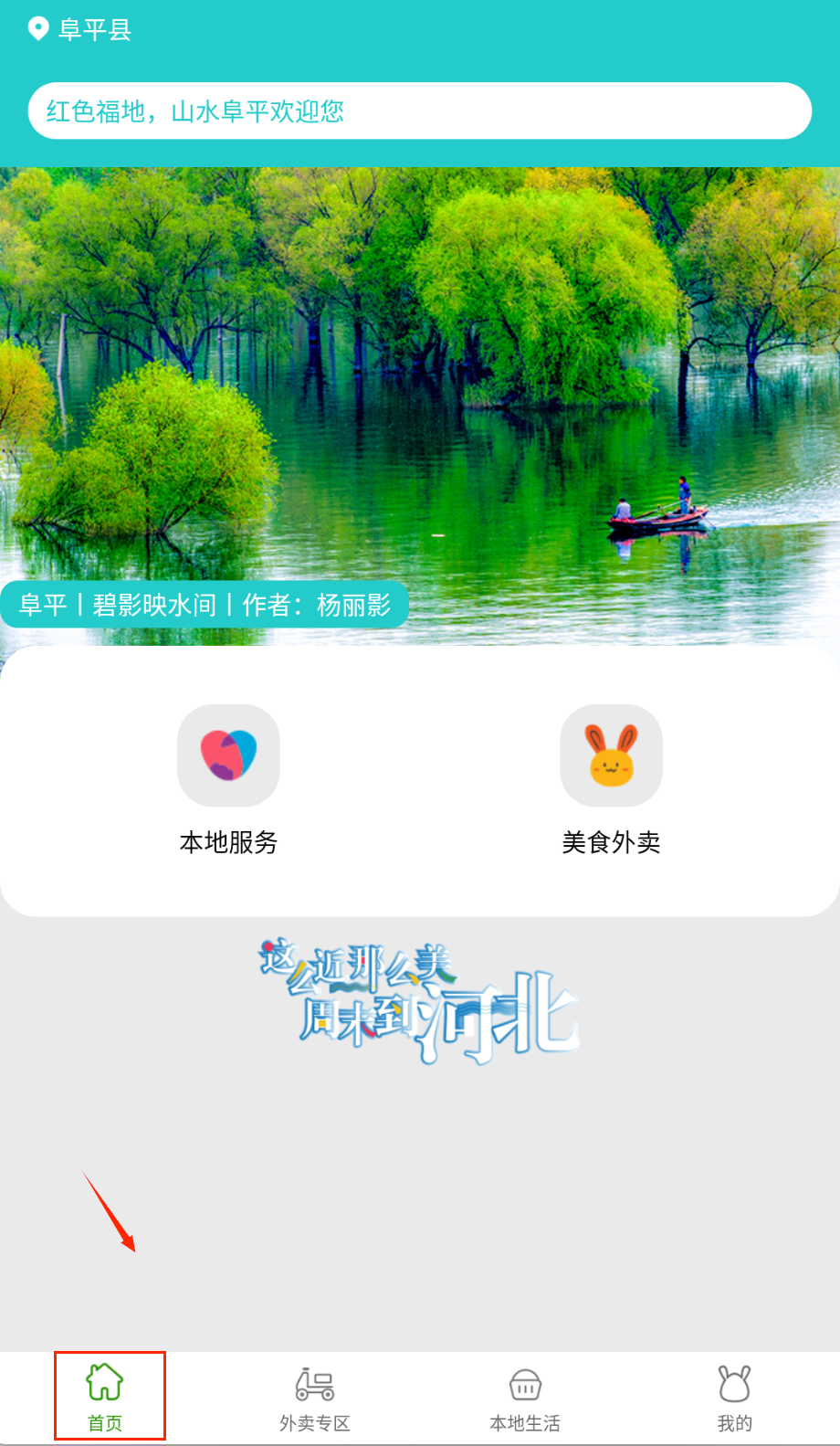Switch to the 首页 home tab
This screenshot has height=1446, width=840.
(x=105, y=1397)
